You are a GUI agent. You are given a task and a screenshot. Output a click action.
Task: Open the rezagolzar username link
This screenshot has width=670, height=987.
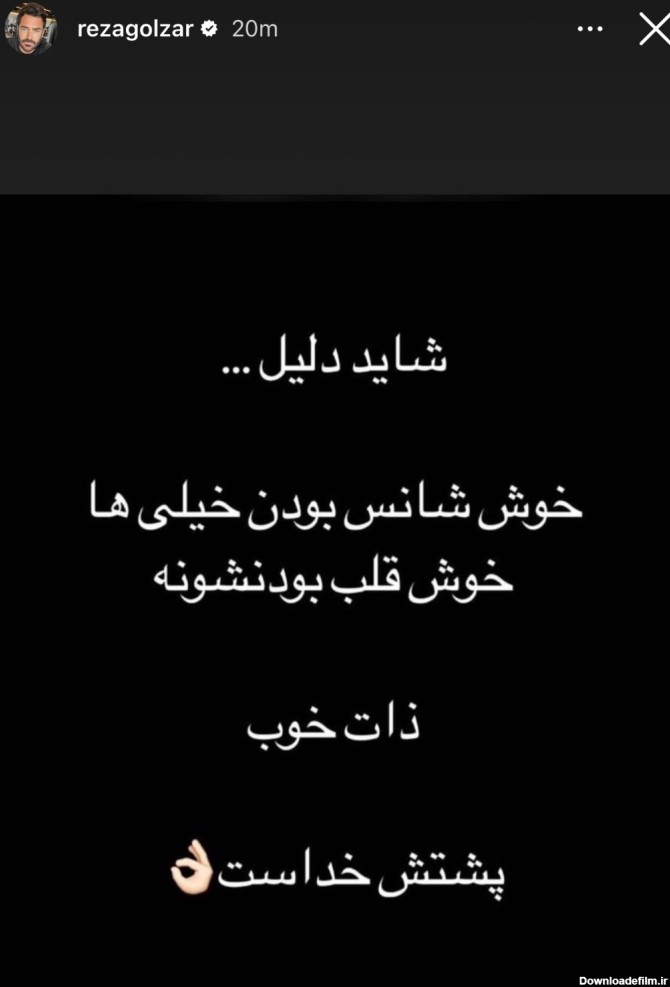tap(136, 29)
